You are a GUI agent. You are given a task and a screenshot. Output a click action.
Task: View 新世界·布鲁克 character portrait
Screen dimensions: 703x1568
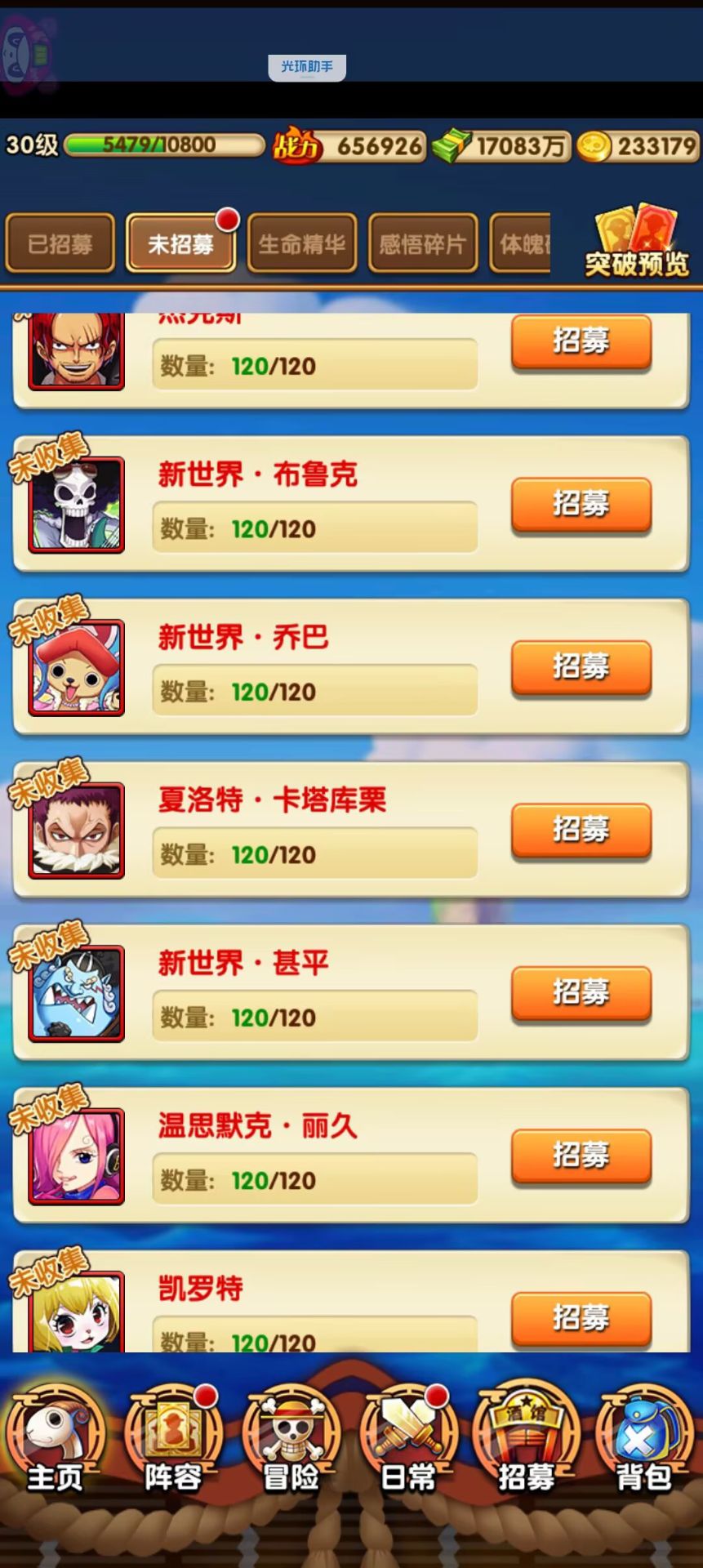tap(77, 506)
